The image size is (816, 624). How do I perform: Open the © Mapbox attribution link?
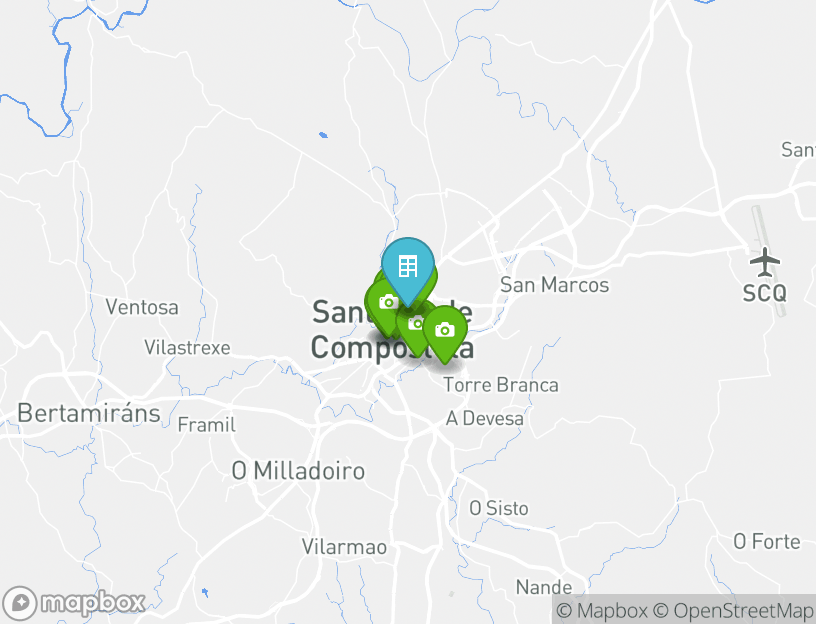tap(602, 610)
